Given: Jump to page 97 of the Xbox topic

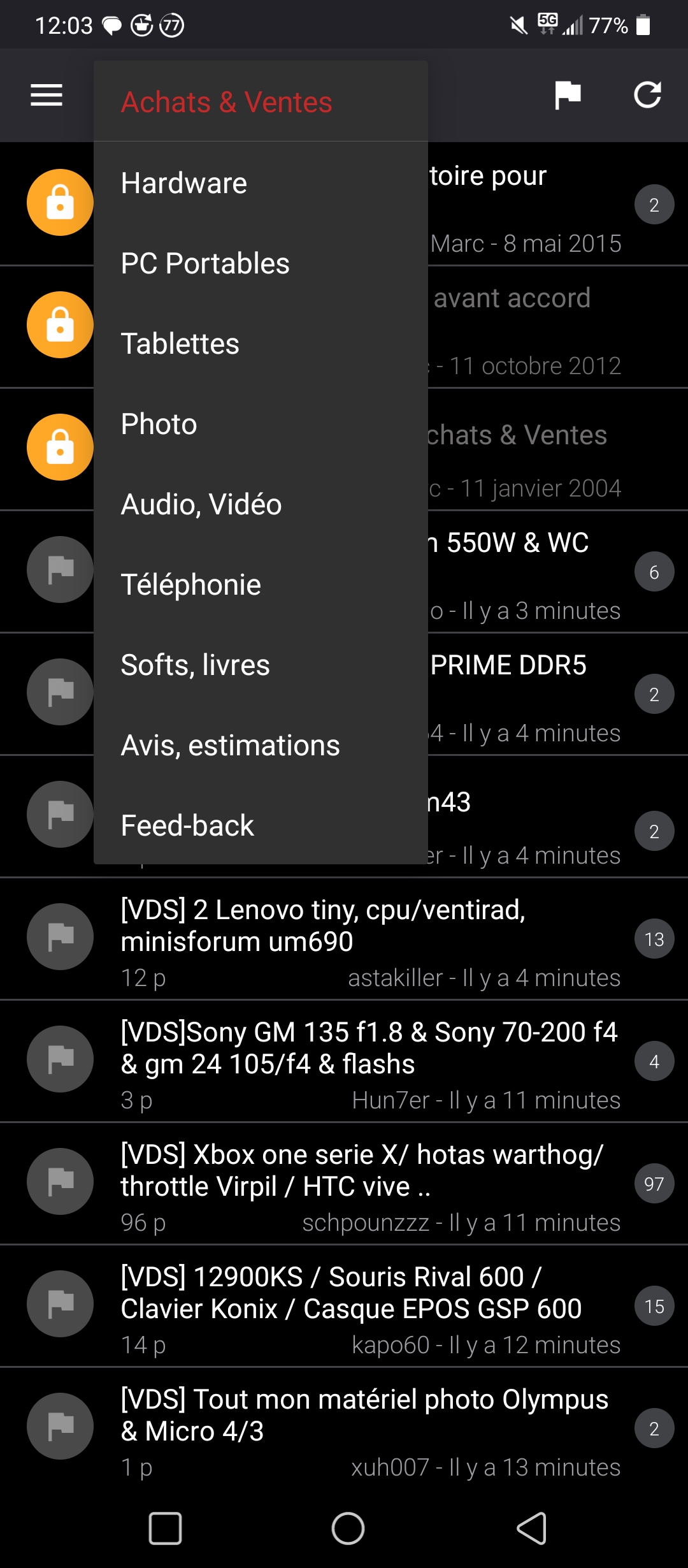Looking at the screenshot, I should [654, 1184].
